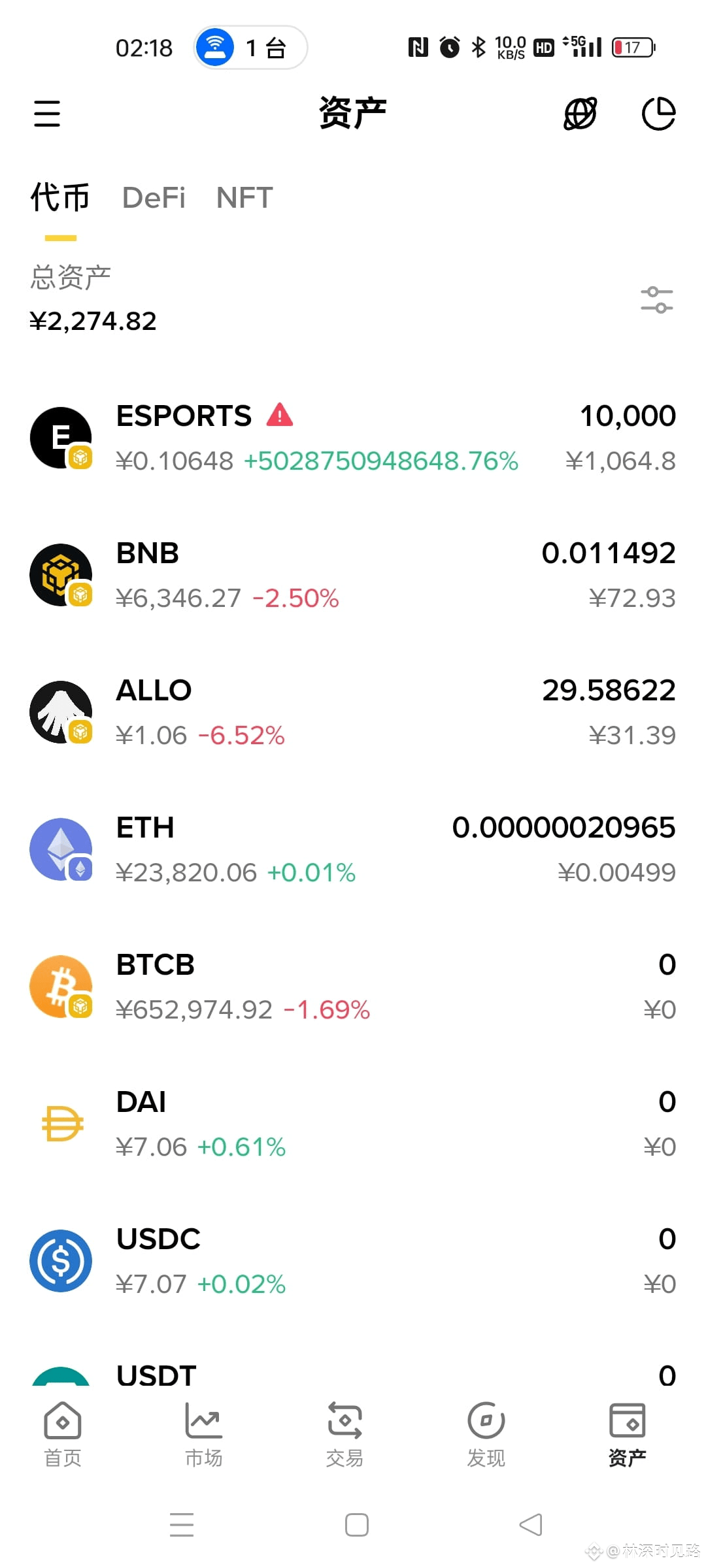The image size is (706, 1568).
Task: View ALLO token holdings
Action: [353, 712]
